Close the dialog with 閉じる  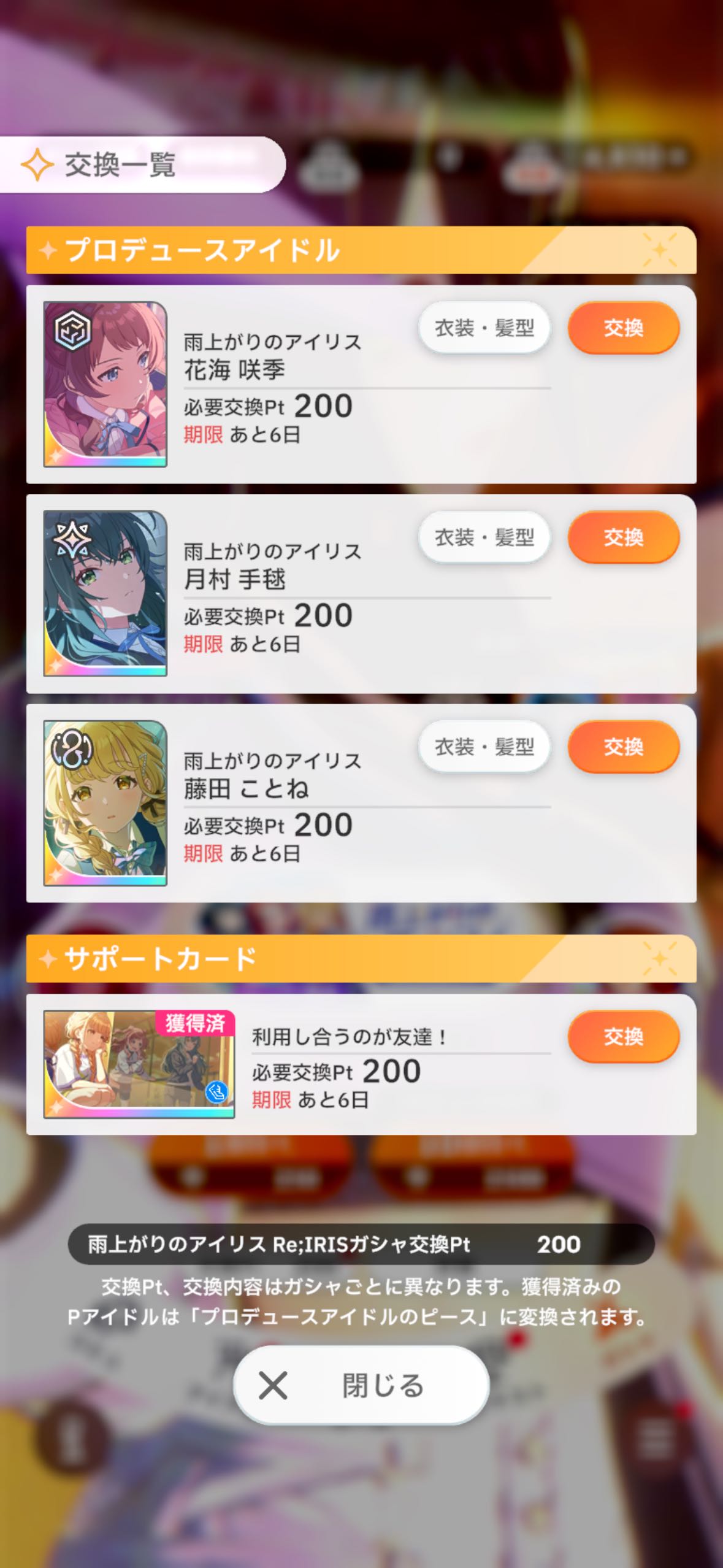click(x=361, y=1385)
